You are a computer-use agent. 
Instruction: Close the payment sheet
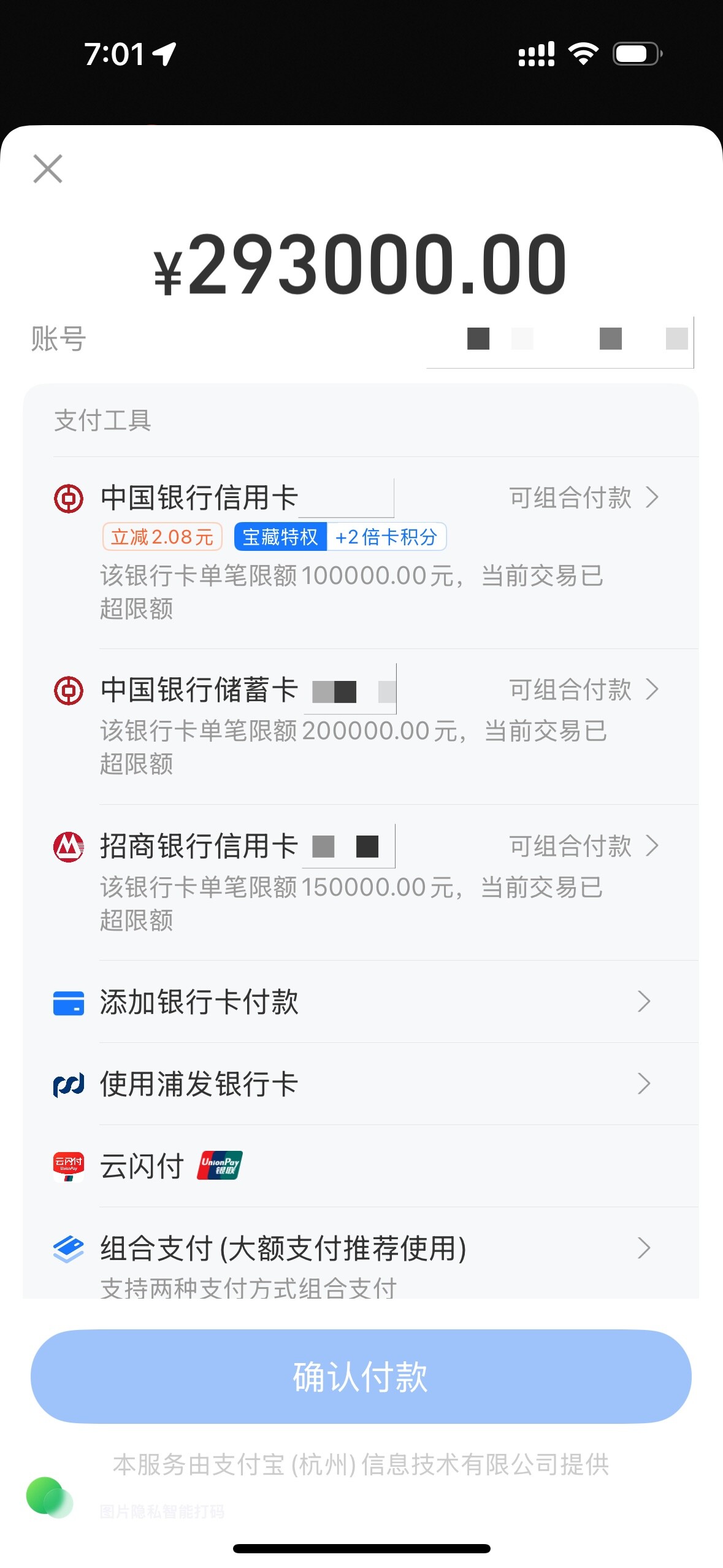pyautogui.click(x=48, y=169)
